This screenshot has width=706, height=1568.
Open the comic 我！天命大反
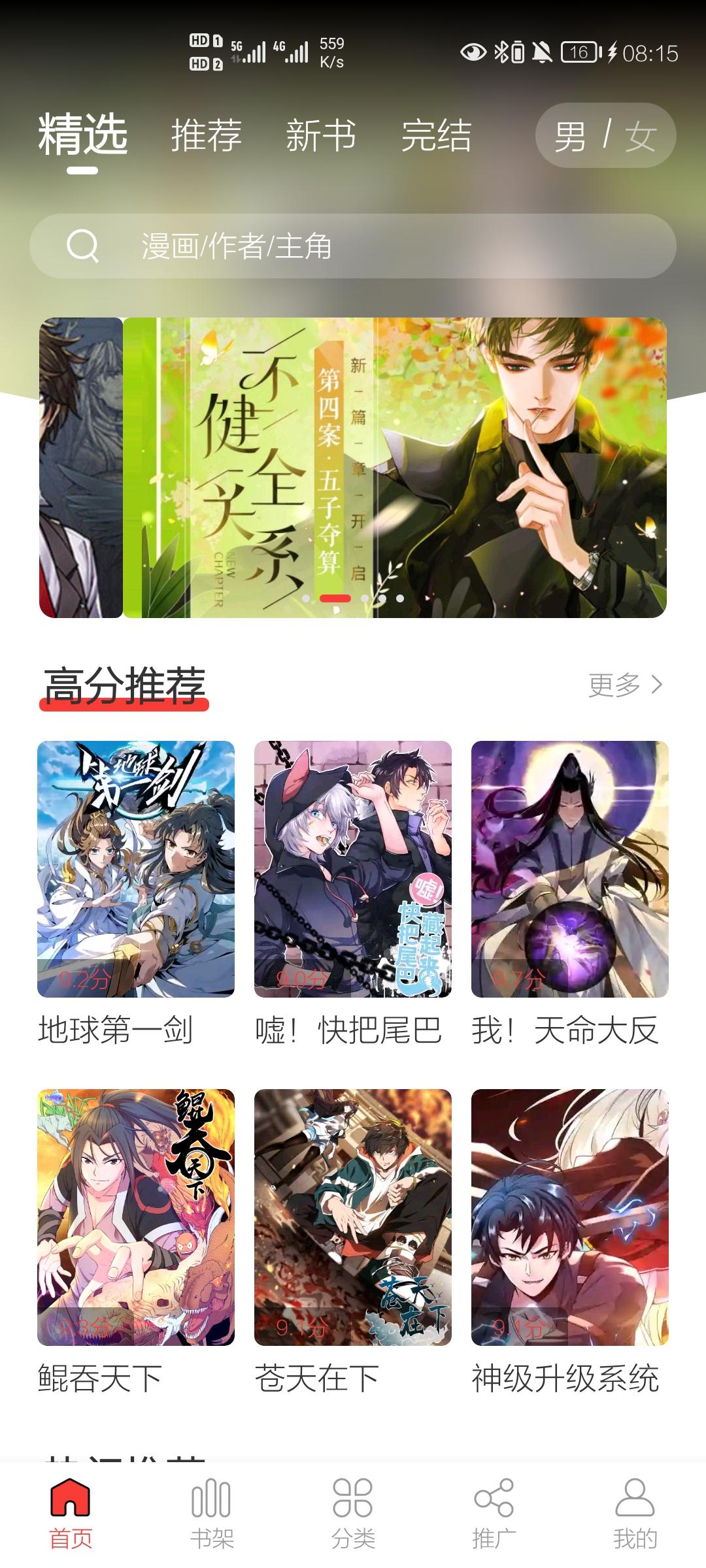569,869
